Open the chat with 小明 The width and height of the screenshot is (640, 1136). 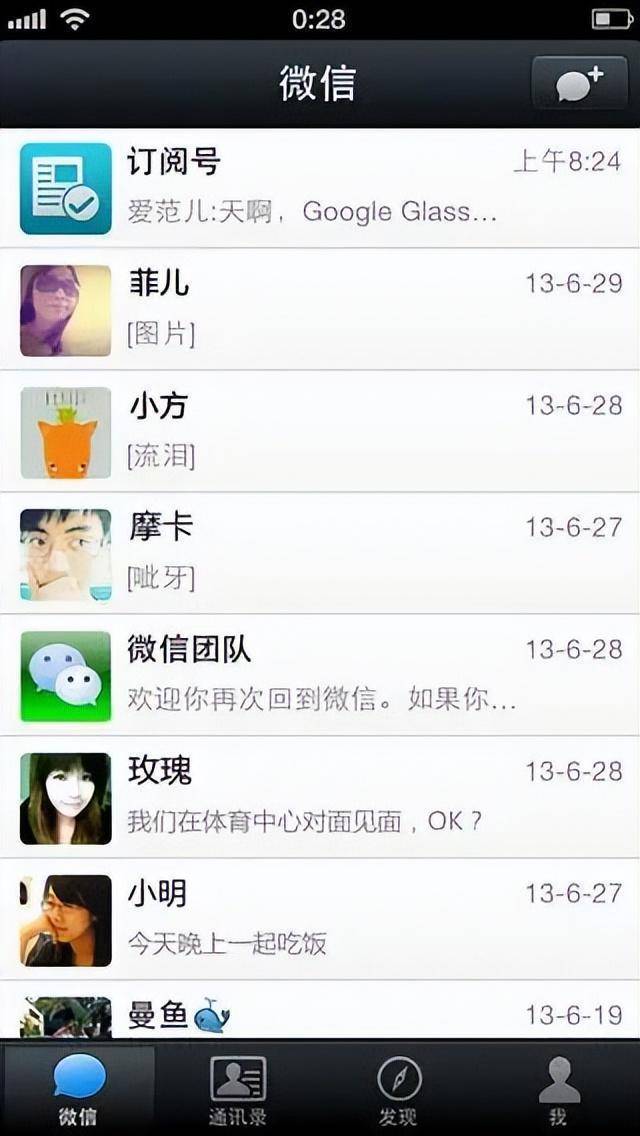(320, 920)
